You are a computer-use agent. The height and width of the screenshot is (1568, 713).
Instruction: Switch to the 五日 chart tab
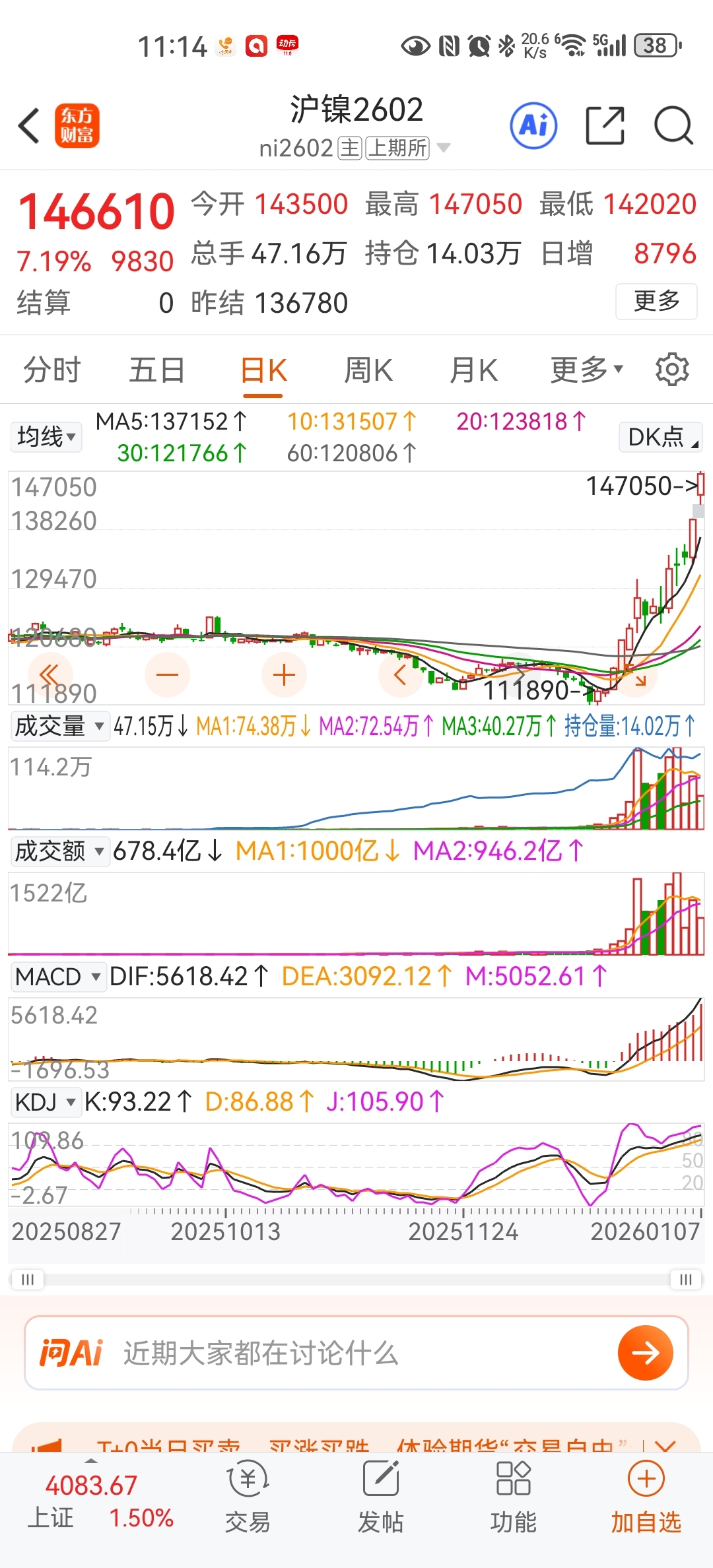156,370
